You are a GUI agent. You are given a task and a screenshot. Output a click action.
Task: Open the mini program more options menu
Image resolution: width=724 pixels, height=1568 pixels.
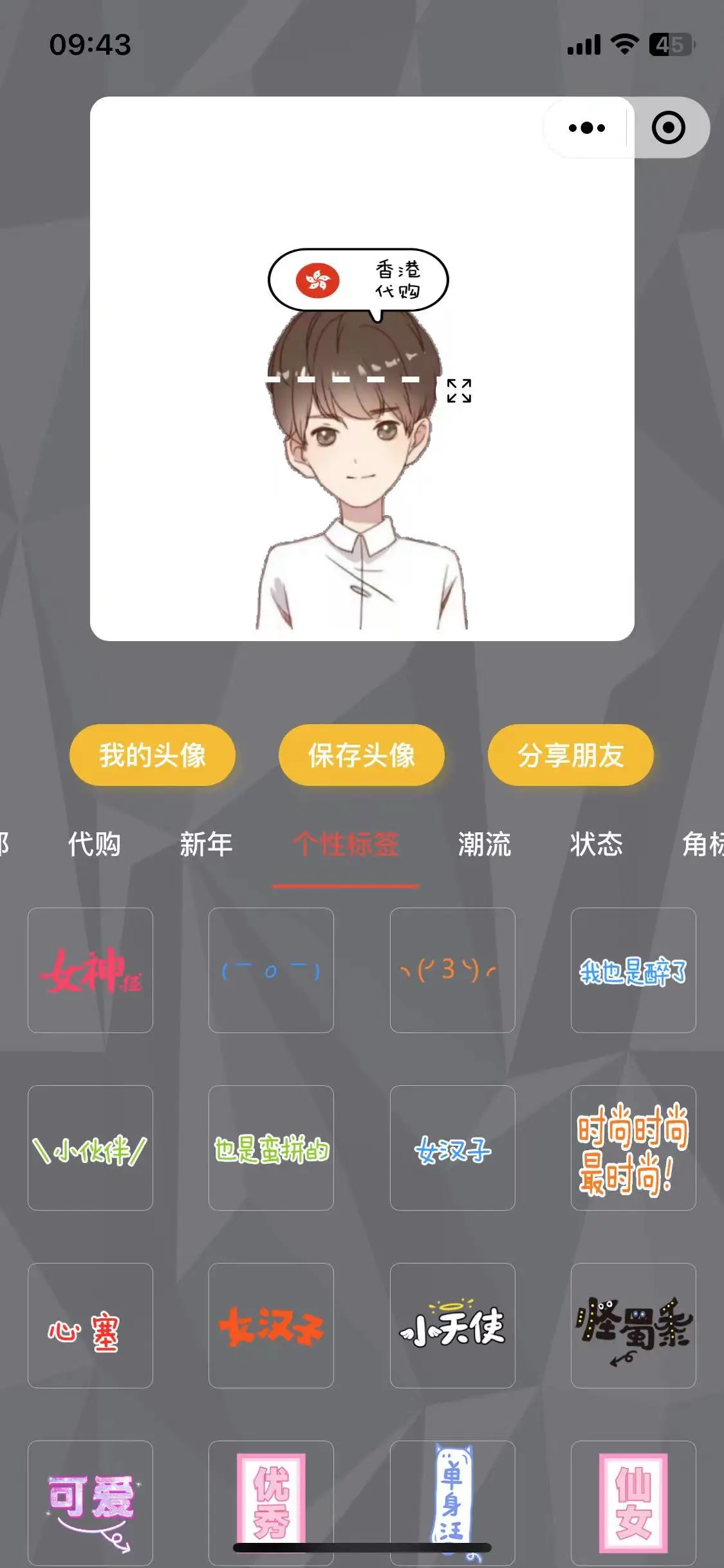(x=587, y=127)
